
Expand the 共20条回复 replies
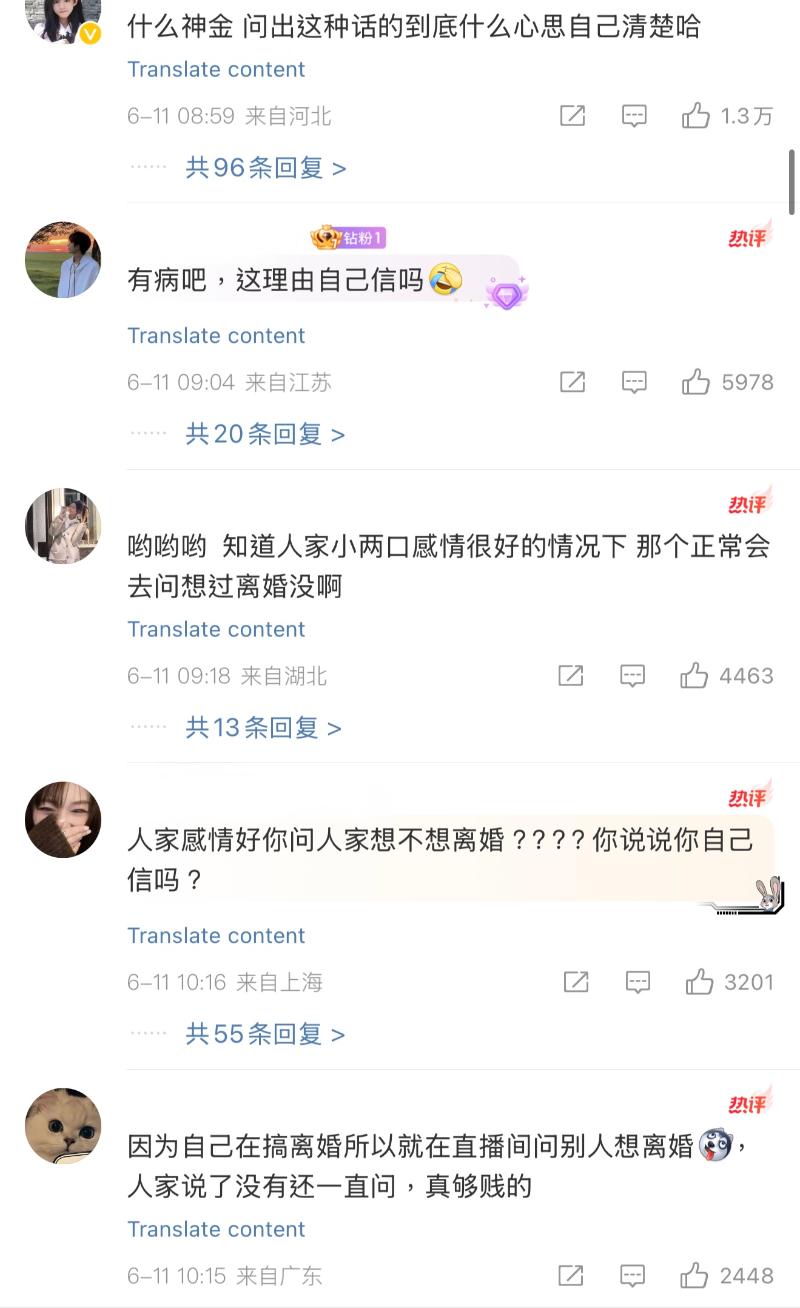[x=265, y=434]
